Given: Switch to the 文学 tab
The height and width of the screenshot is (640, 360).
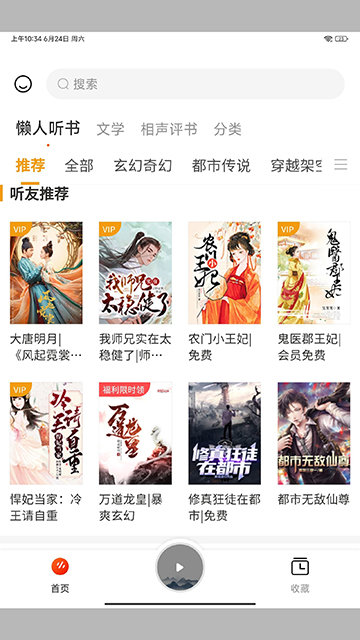Looking at the screenshot, I should pos(110,129).
